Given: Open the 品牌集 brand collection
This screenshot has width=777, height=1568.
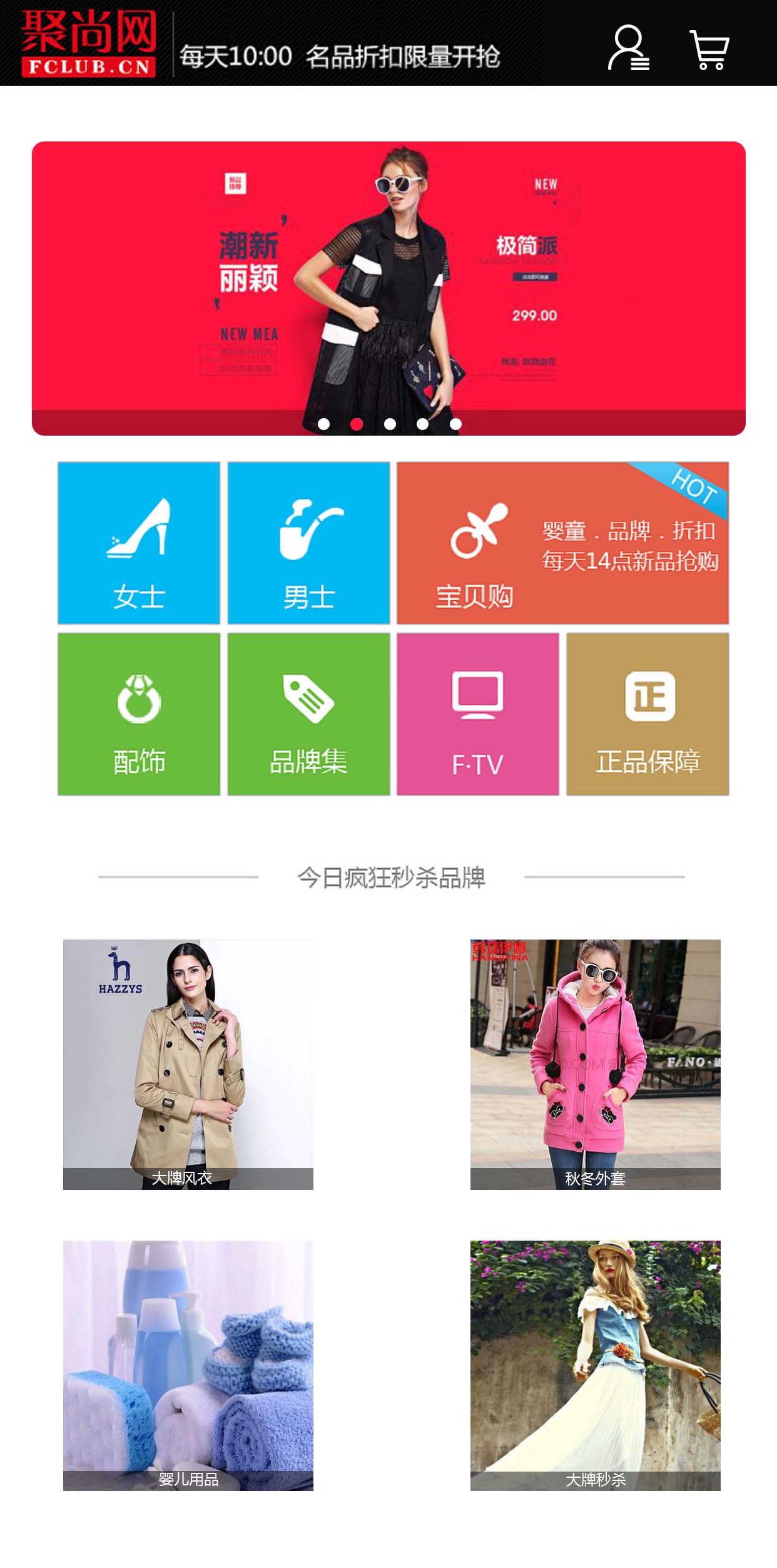Looking at the screenshot, I should coord(308,714).
